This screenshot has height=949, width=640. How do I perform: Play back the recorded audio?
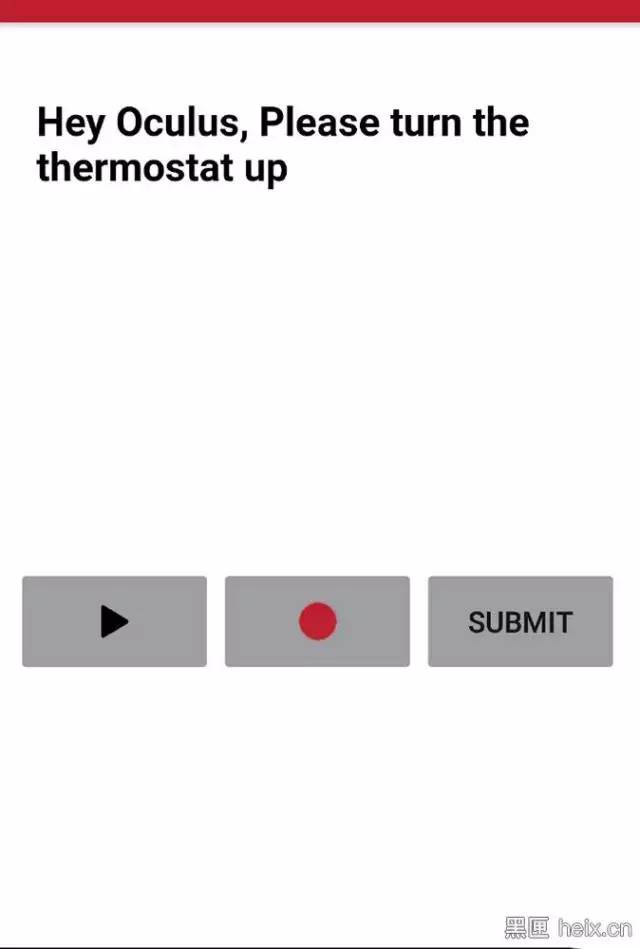click(114, 621)
